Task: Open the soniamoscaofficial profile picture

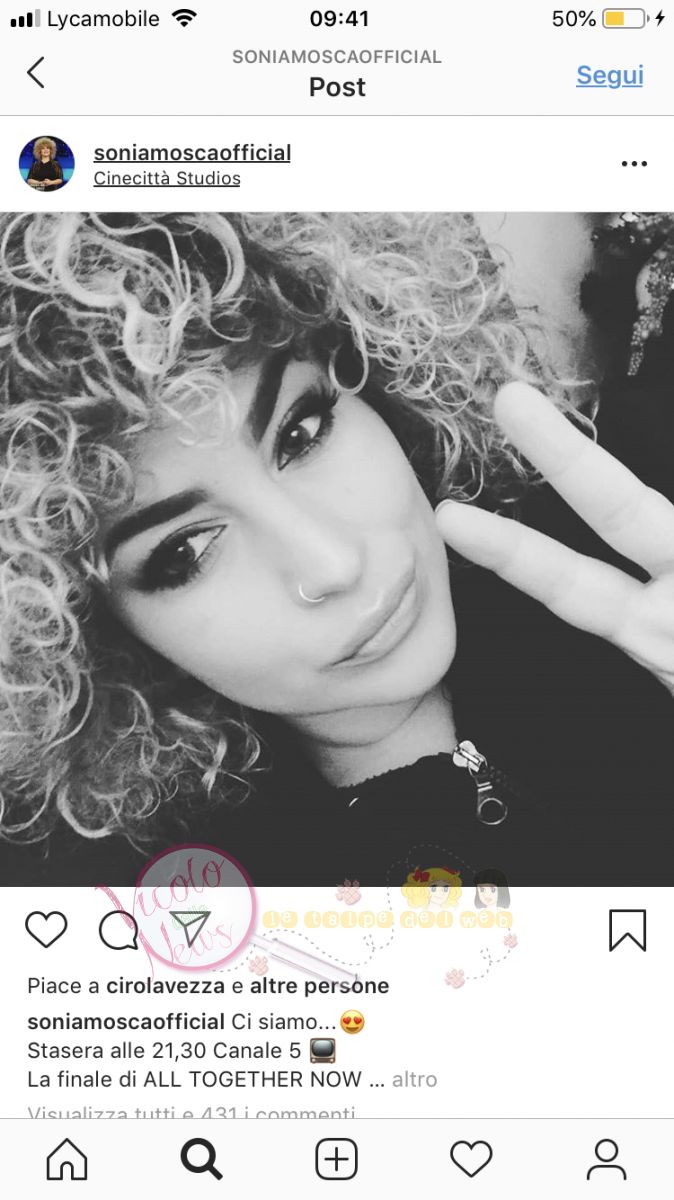Action: [47, 164]
